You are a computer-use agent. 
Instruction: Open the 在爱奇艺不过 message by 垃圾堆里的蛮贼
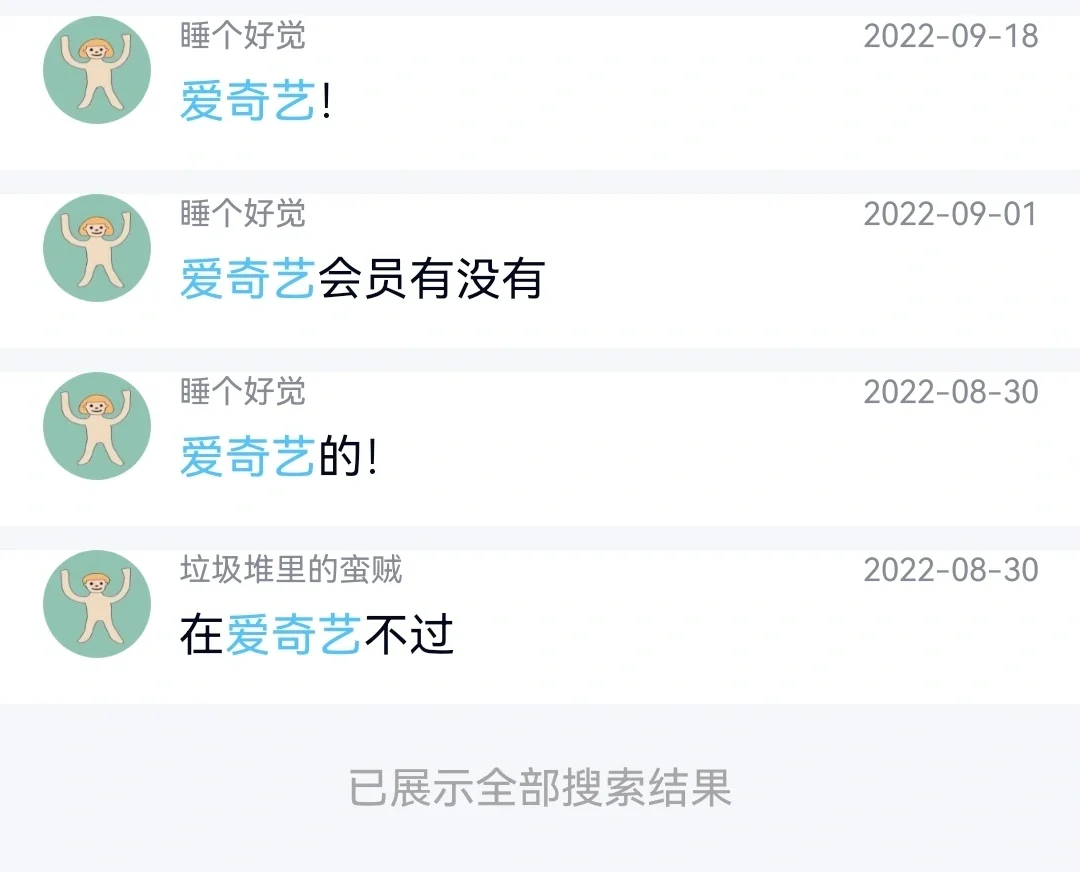[x=540, y=626]
